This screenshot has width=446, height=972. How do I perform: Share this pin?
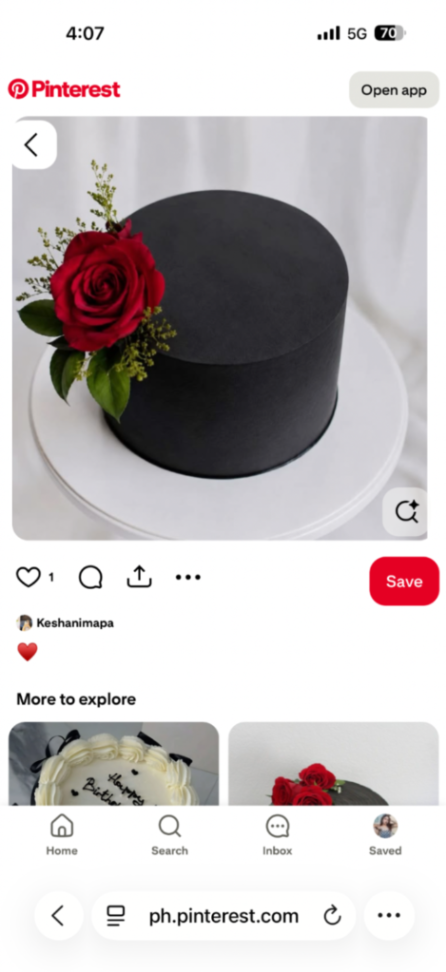[x=140, y=577]
